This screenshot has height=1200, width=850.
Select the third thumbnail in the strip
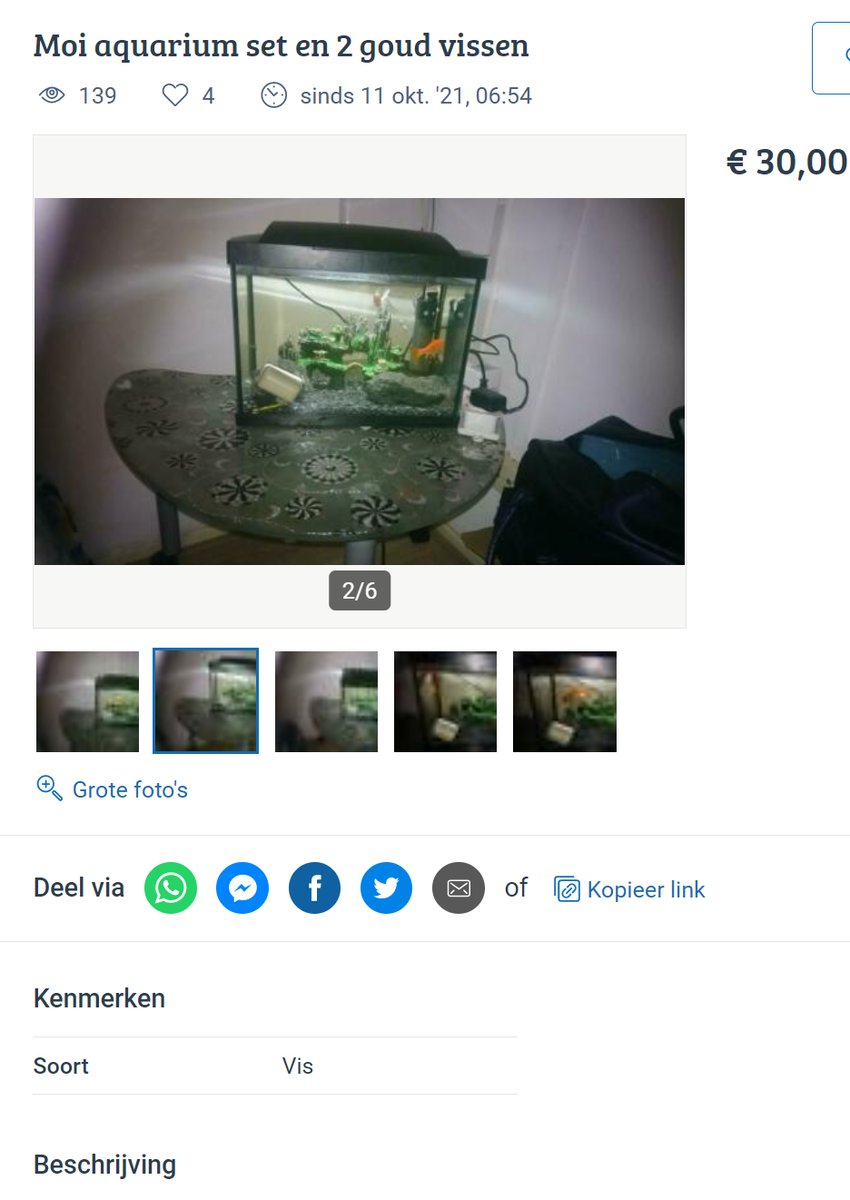click(x=326, y=701)
